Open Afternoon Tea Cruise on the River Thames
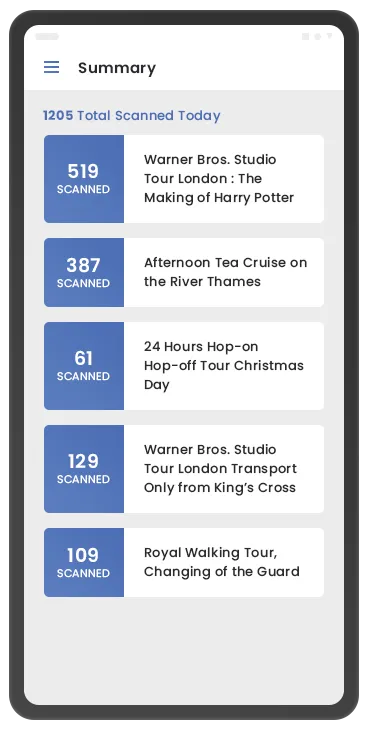Image resolution: width=367 pixels, height=733 pixels. point(184,272)
